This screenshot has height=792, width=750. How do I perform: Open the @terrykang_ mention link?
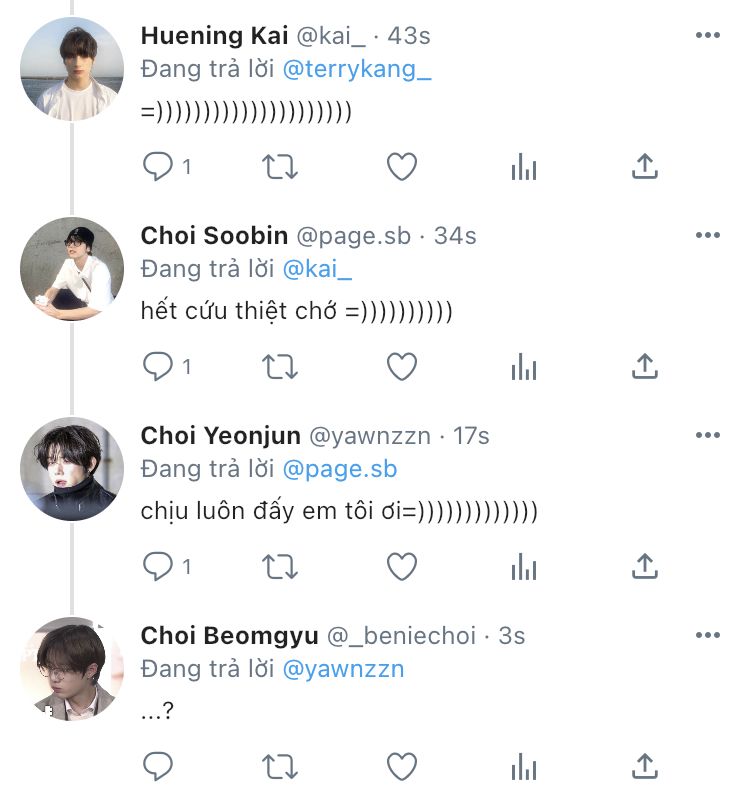(x=357, y=70)
